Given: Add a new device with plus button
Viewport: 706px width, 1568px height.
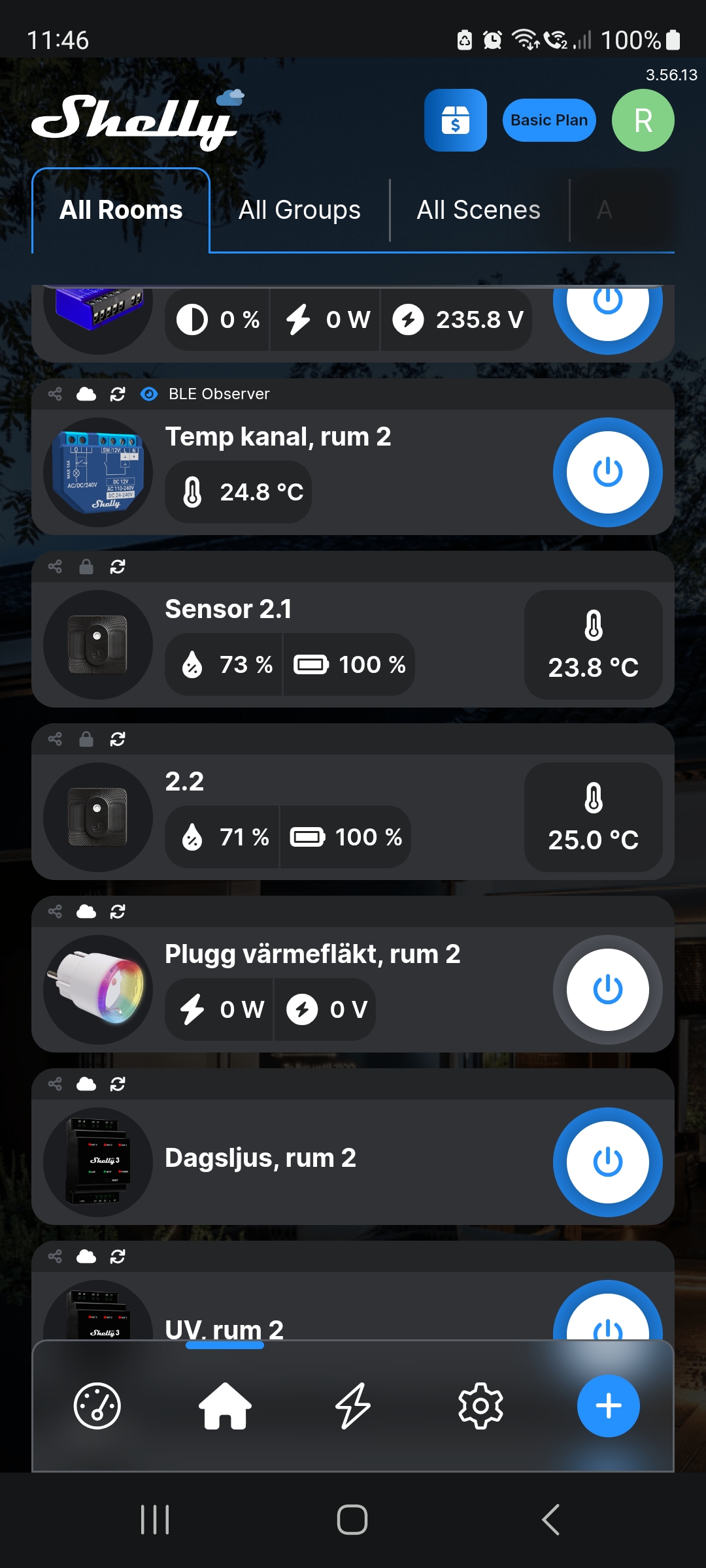Looking at the screenshot, I should click(x=608, y=1406).
